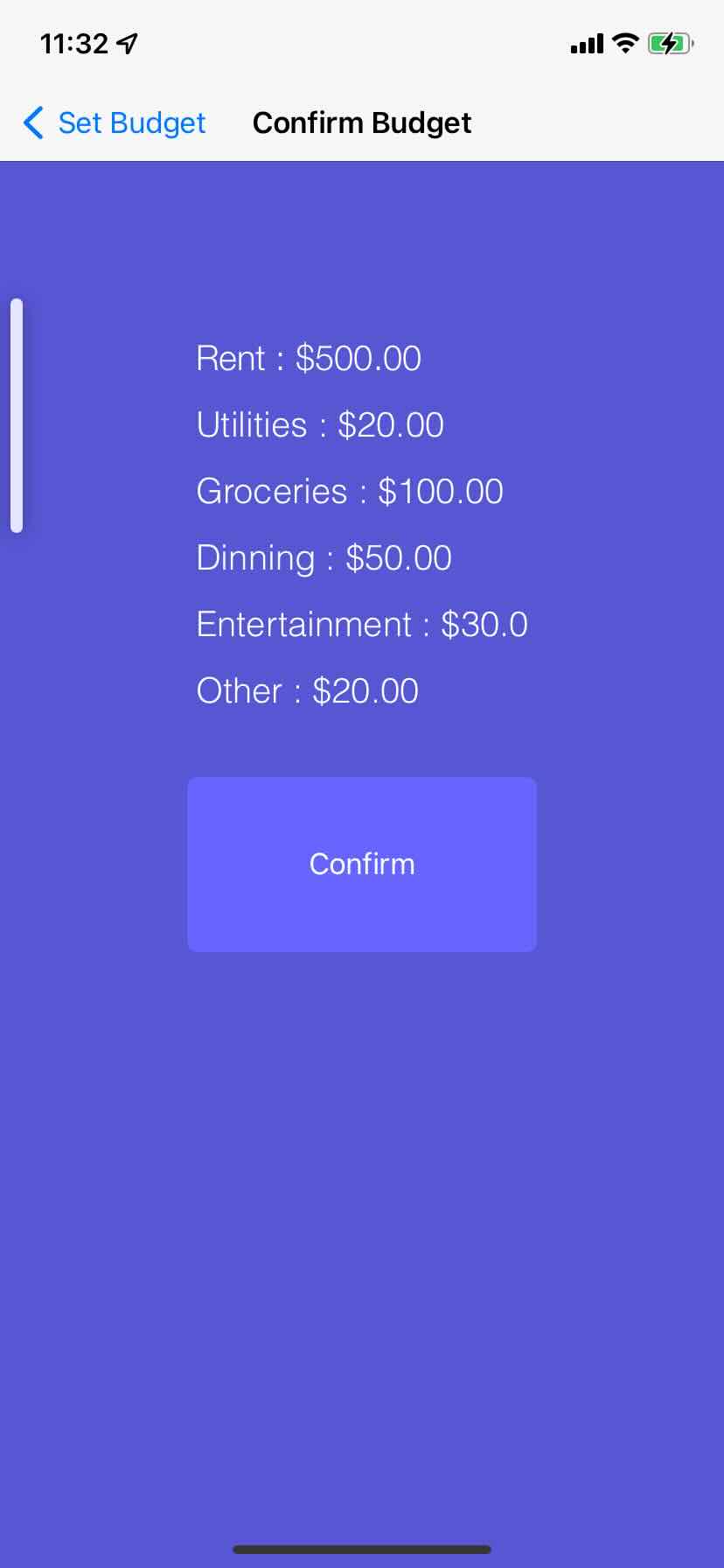Confirm the budget
Screen dimensions: 724x1568
361,864
